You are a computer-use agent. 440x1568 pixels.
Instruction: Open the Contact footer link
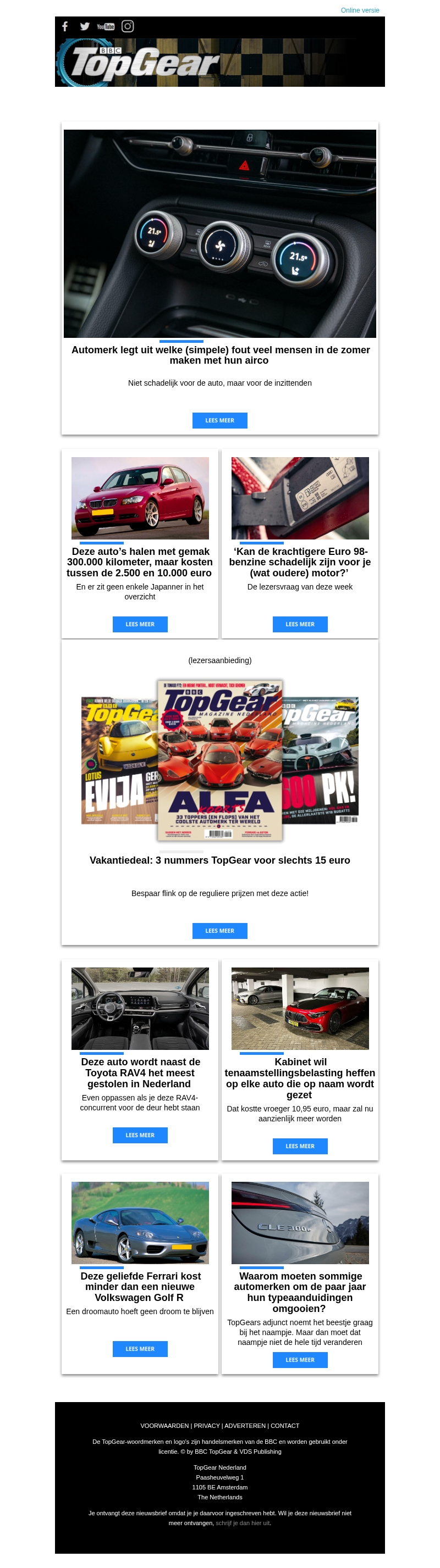point(284,1426)
